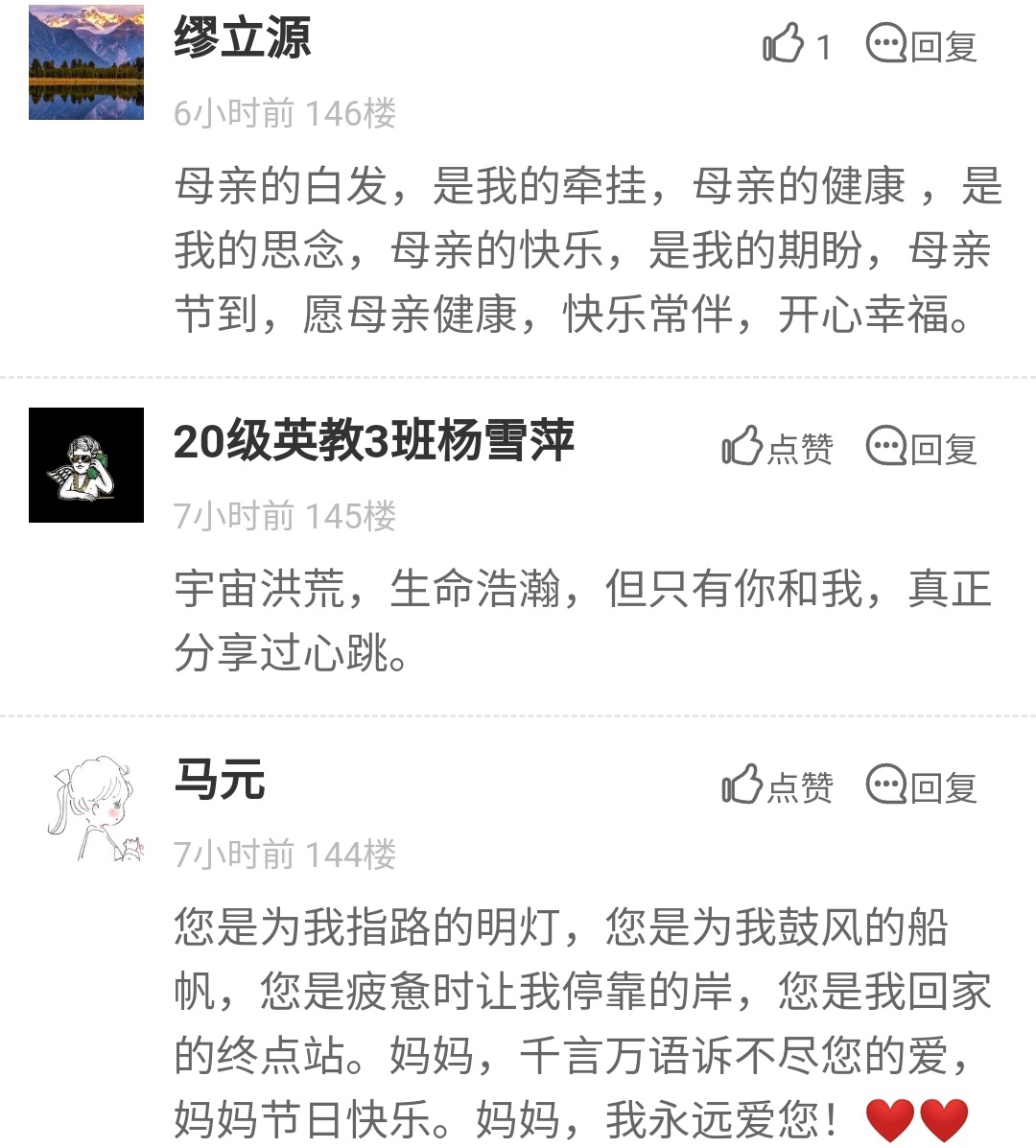The image size is (1036, 1148).
Task: Open 缪立源's profile avatar
Action: click(x=86, y=62)
